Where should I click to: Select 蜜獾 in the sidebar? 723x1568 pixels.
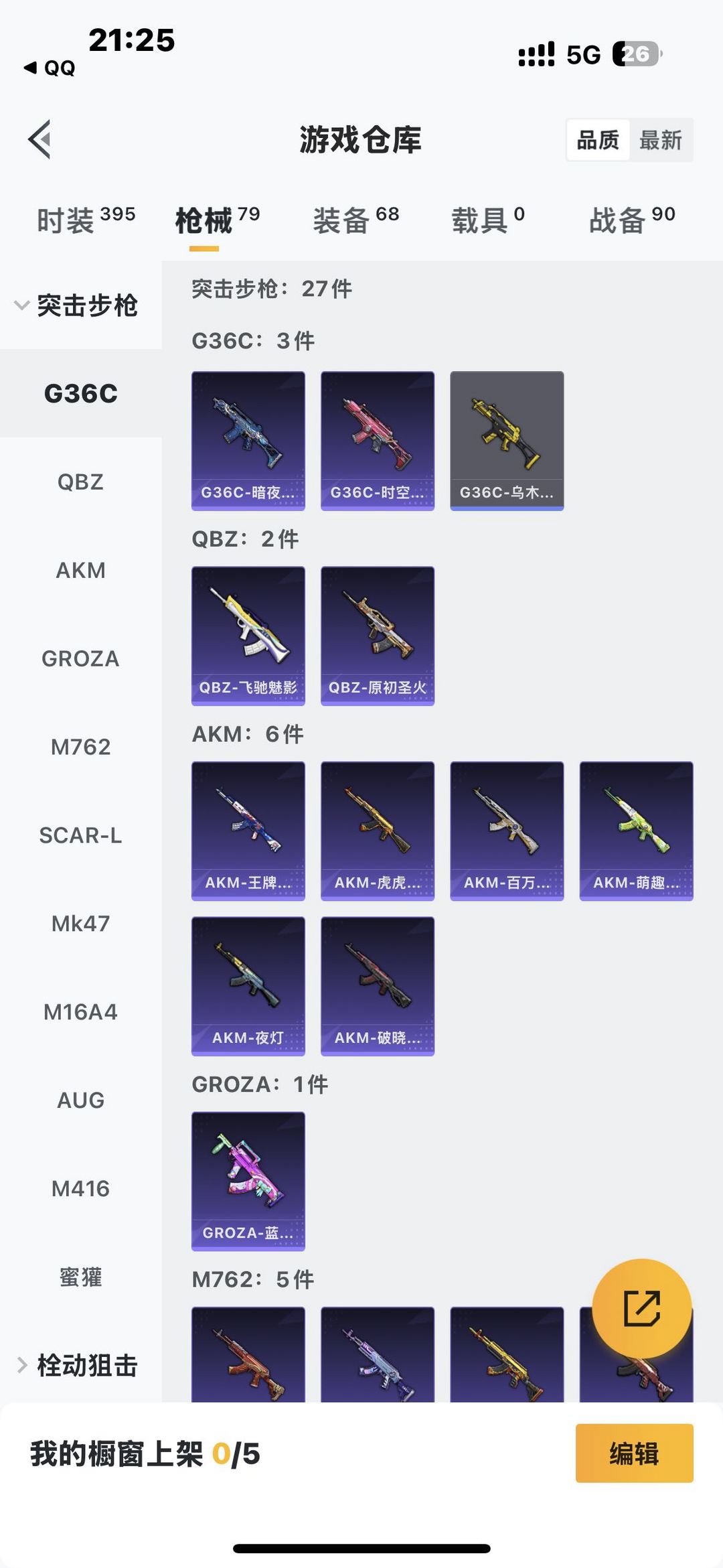(80, 1277)
